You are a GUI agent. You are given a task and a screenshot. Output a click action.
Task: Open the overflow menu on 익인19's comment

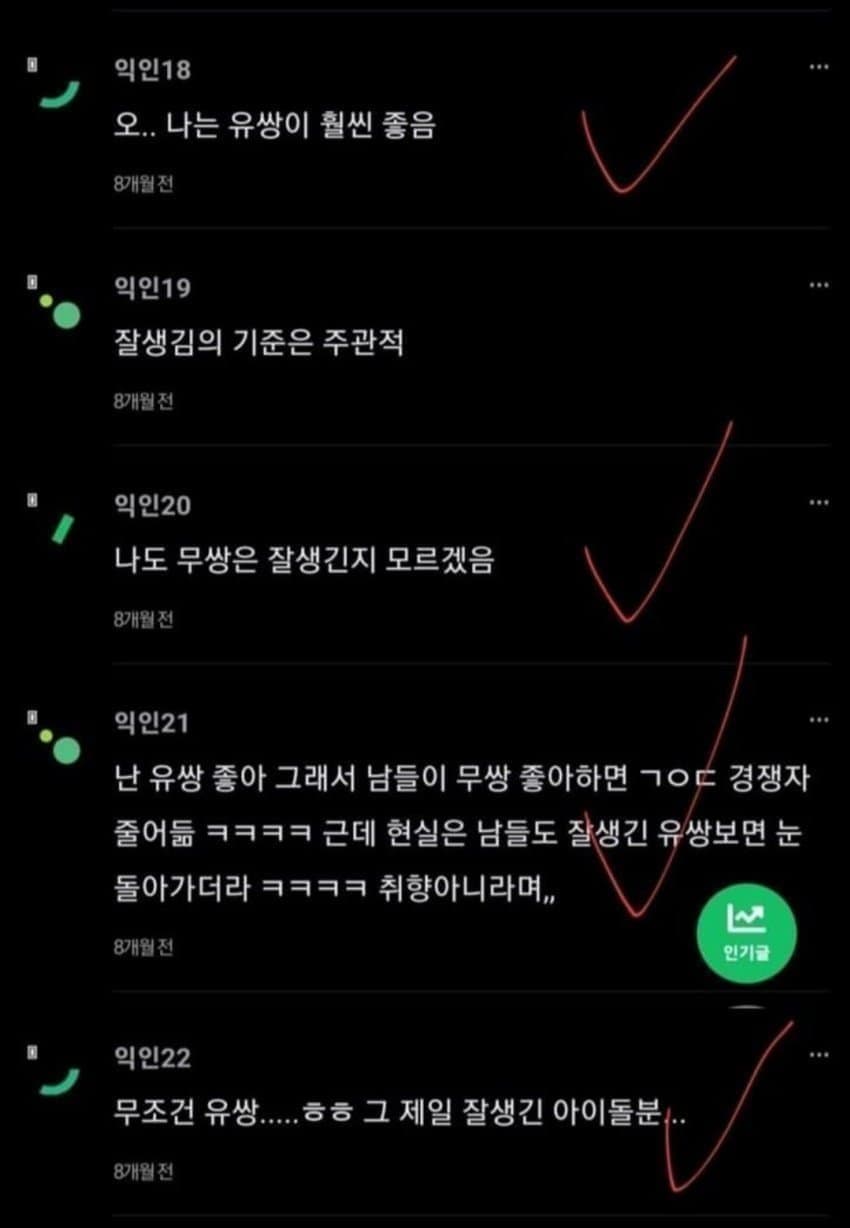point(819,285)
